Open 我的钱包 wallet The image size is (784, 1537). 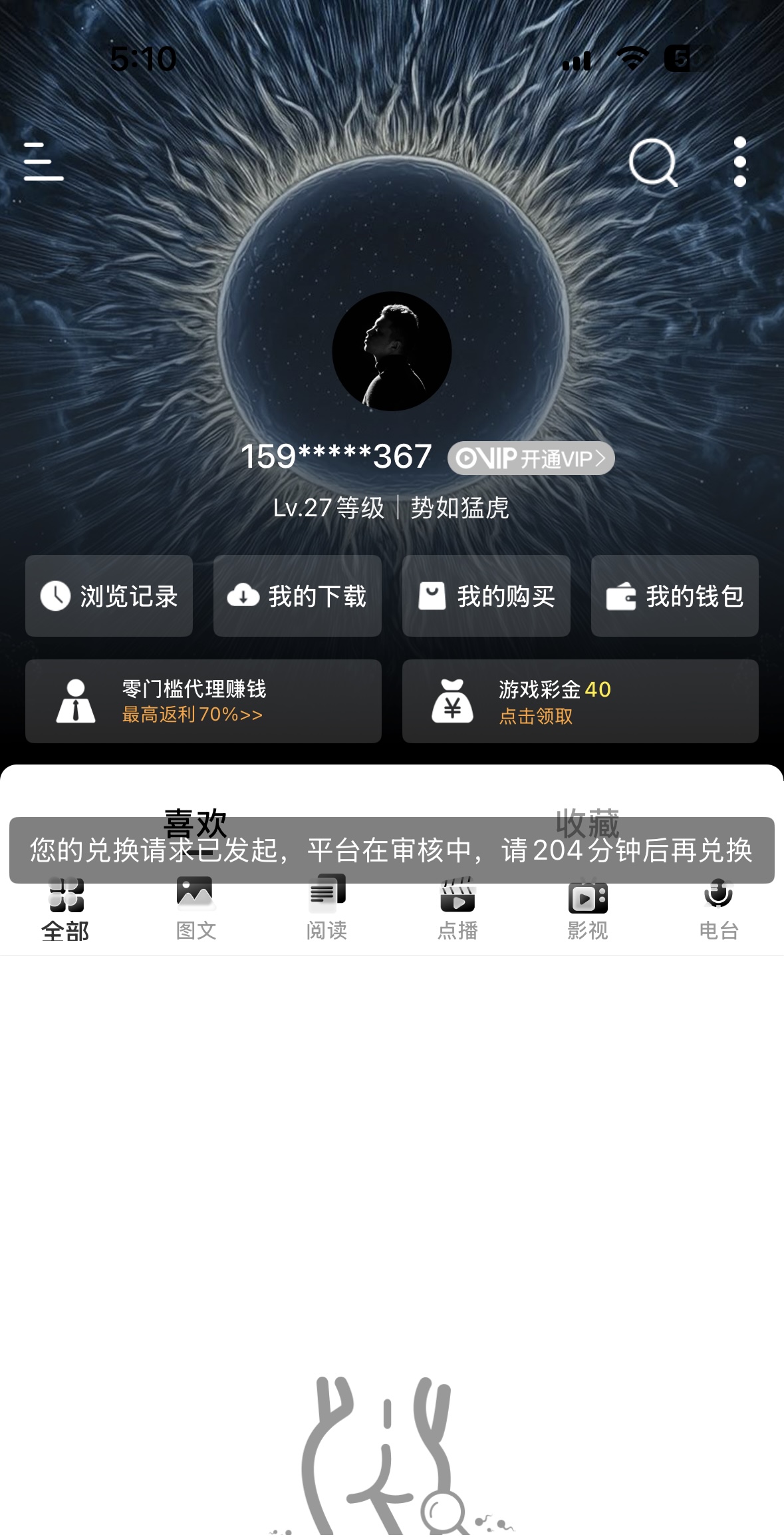click(x=674, y=596)
